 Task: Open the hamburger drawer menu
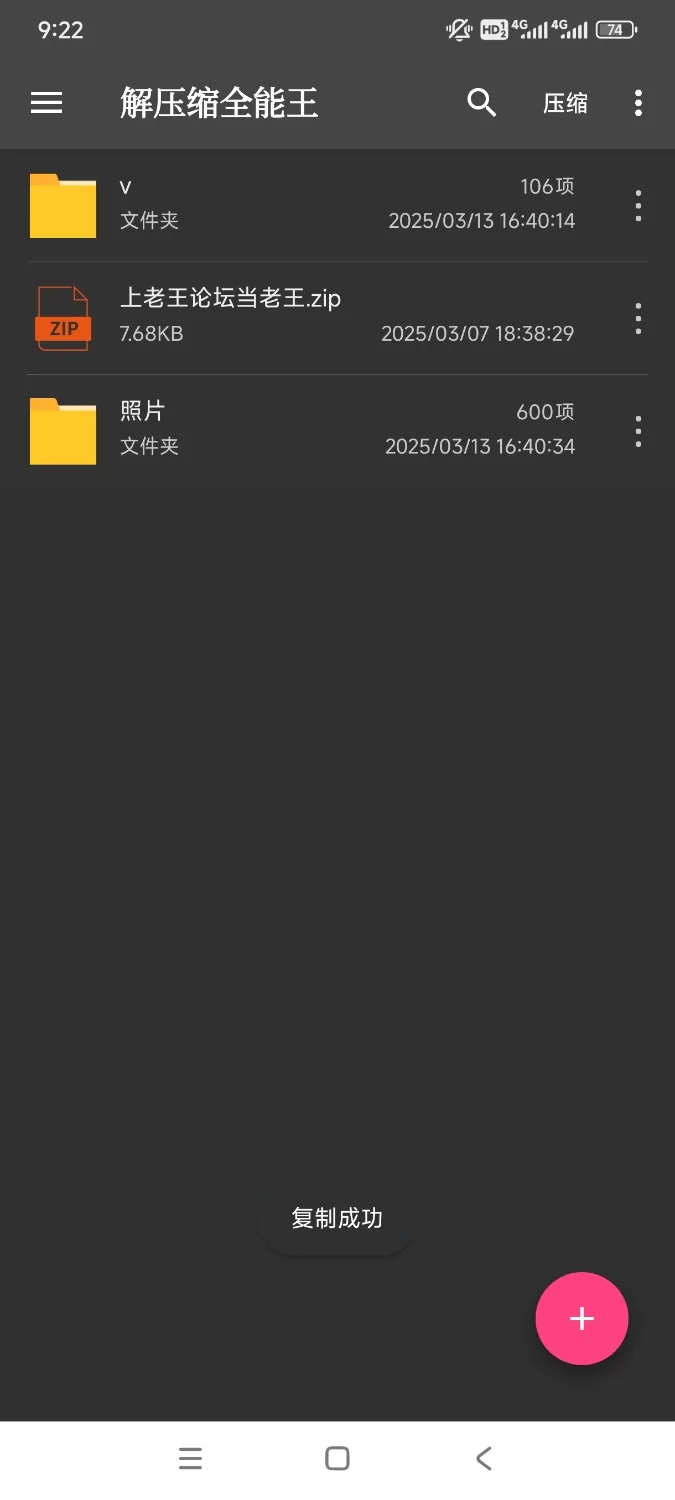(47, 103)
